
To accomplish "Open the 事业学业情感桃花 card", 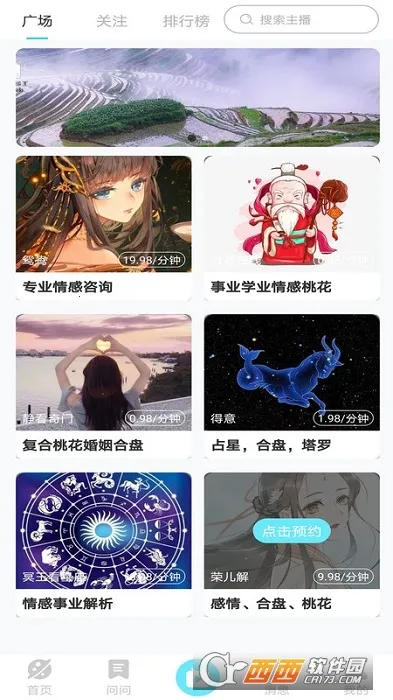I will [292, 228].
